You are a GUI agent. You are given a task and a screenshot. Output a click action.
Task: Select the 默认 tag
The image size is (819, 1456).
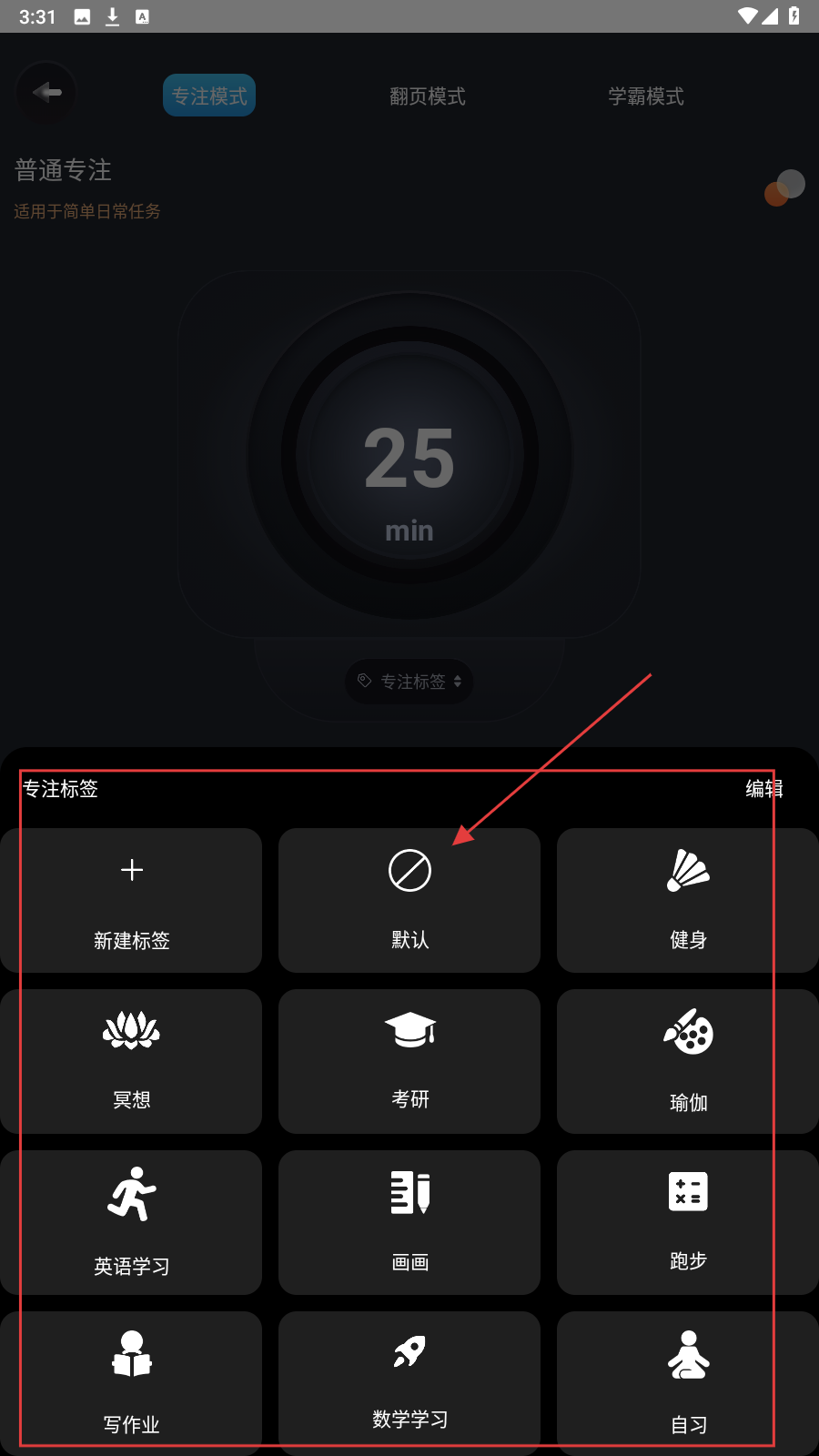(x=409, y=901)
